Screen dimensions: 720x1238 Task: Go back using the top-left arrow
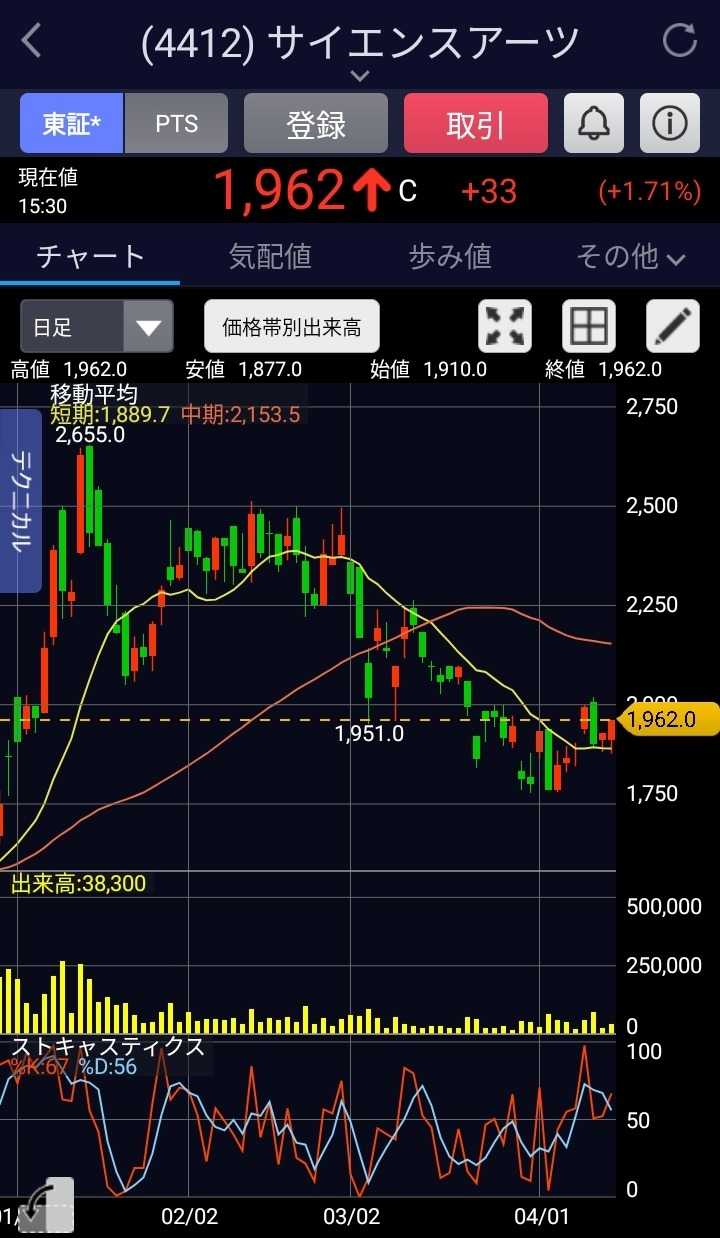(x=32, y=42)
